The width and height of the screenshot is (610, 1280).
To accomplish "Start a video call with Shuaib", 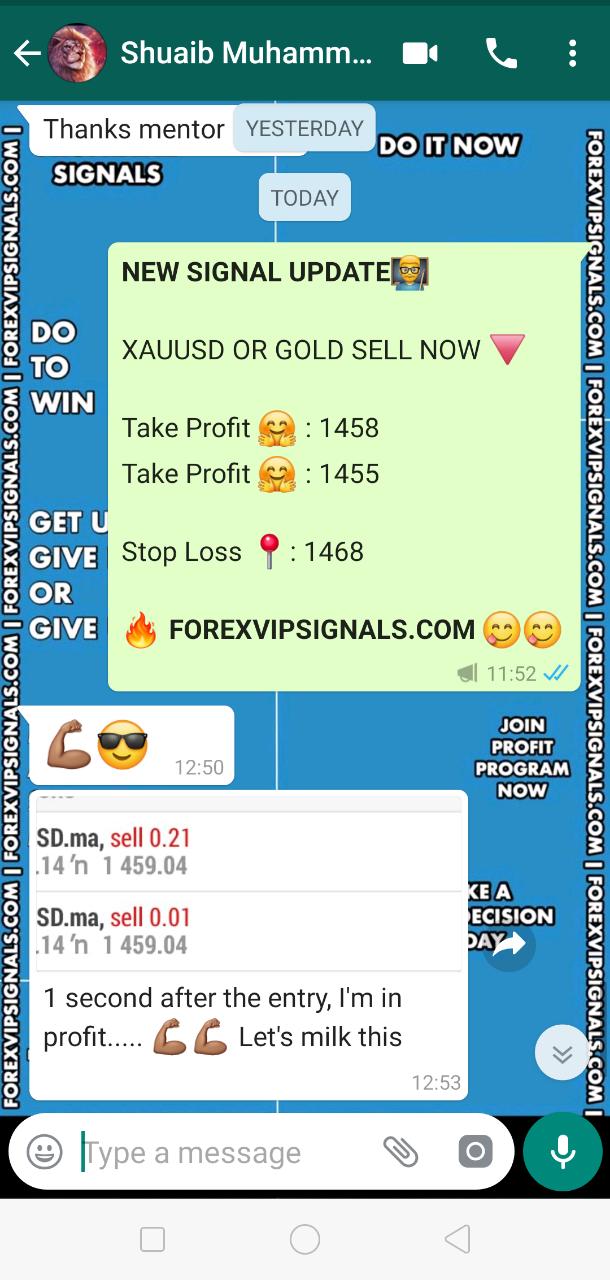I will click(x=420, y=54).
